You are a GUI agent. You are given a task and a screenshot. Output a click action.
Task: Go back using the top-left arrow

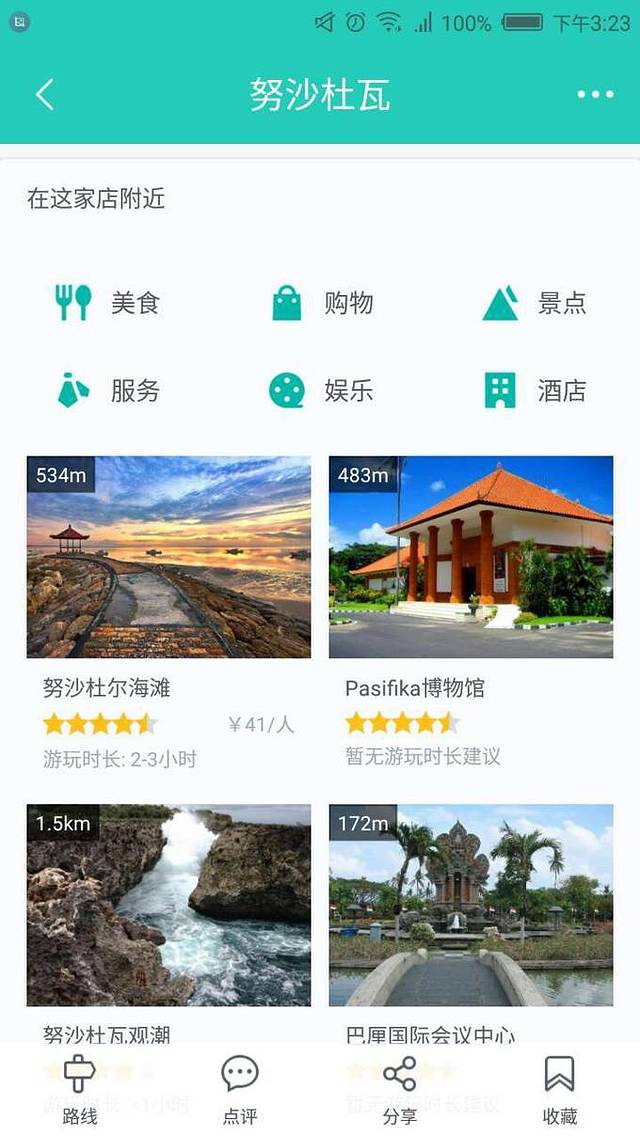point(44,95)
